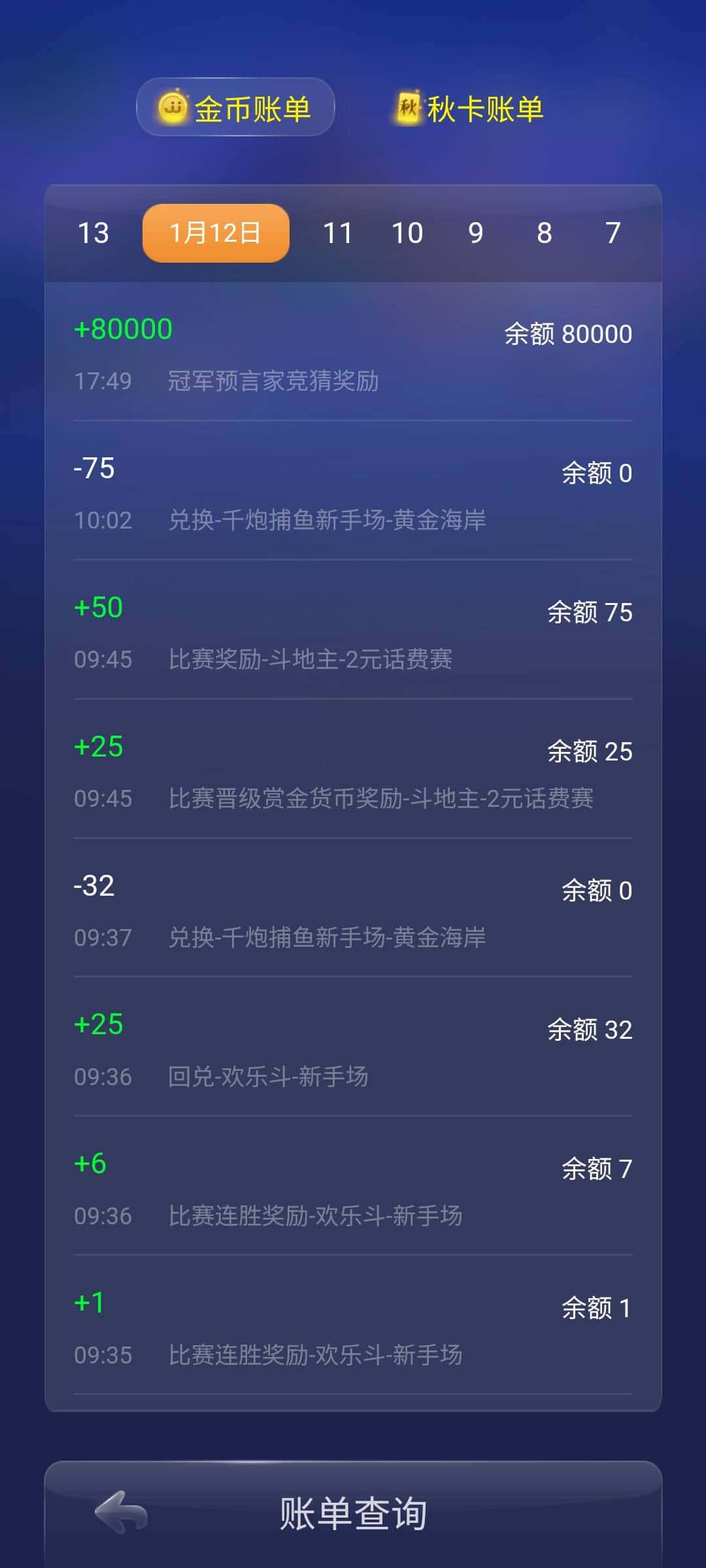This screenshot has height=1568, width=706.
Task: Tap the -75 兑换 record at 10:02
Action: tap(353, 493)
